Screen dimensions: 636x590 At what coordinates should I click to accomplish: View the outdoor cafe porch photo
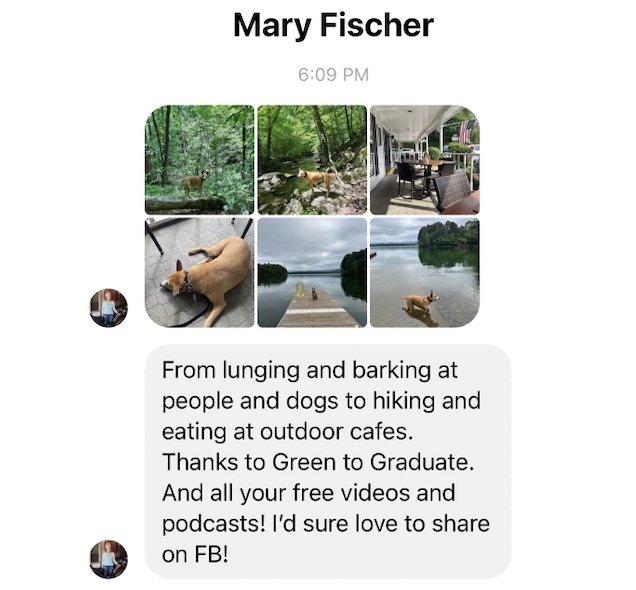(x=424, y=159)
